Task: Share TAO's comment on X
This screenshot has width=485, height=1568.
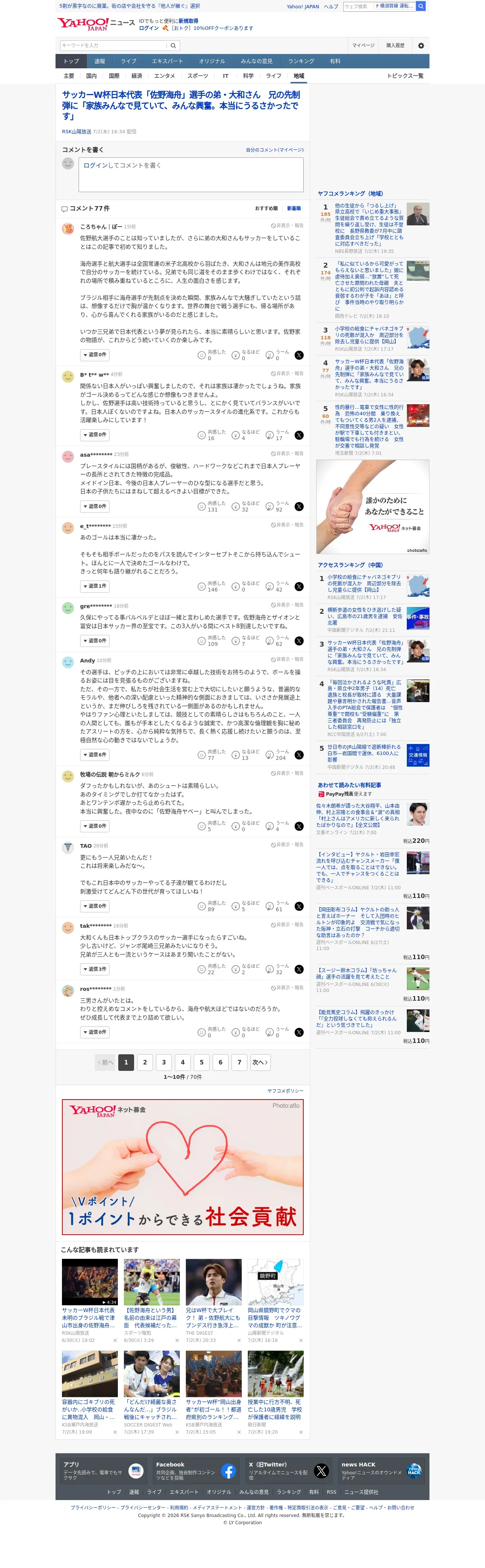Action: pyautogui.click(x=298, y=906)
